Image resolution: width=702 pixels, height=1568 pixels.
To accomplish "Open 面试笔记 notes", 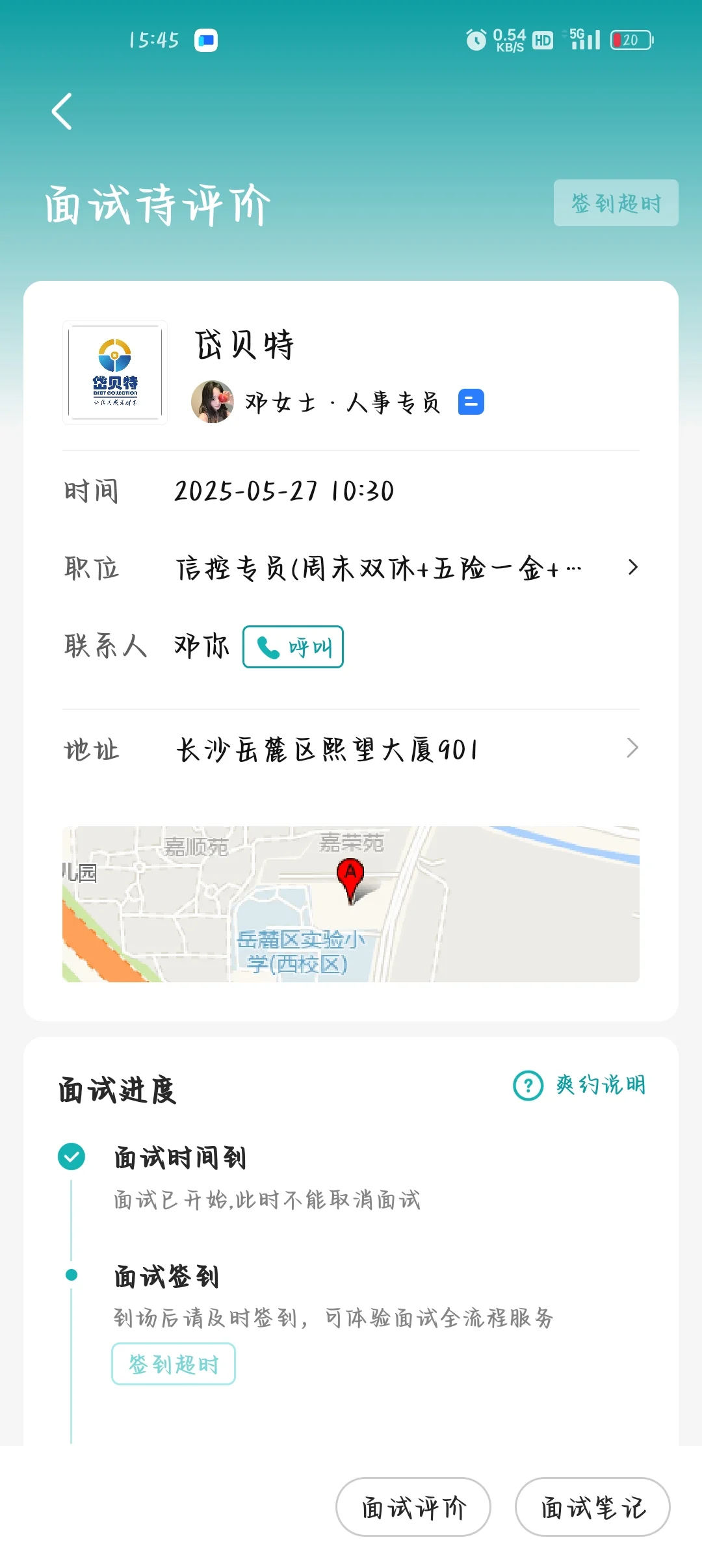I will [x=592, y=1507].
